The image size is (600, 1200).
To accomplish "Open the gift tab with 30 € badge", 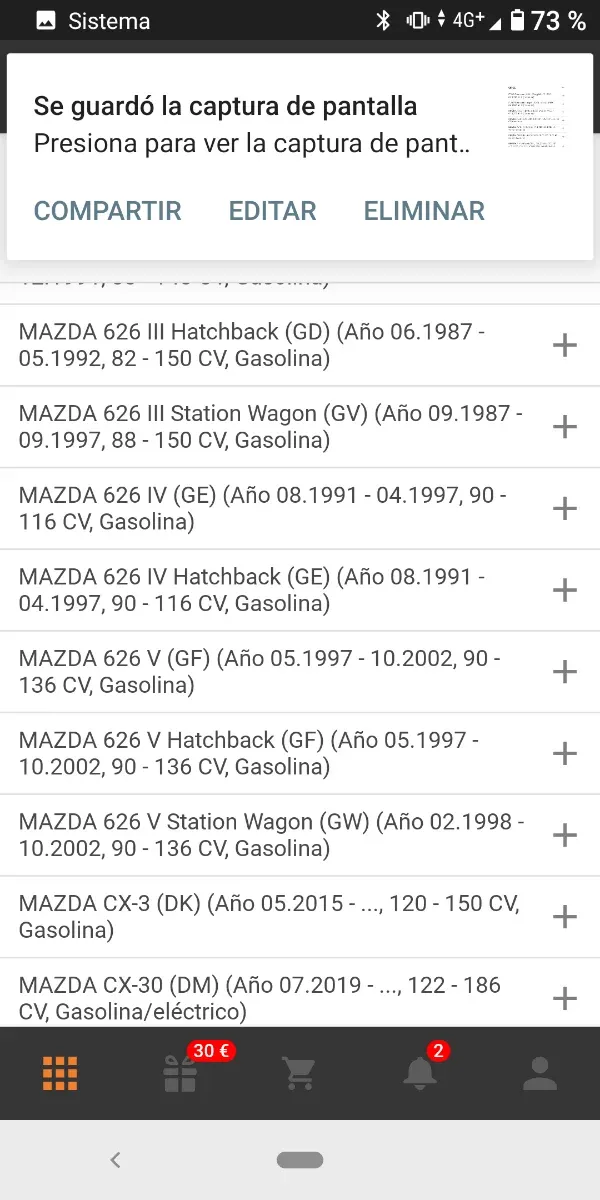I will pos(181,1073).
